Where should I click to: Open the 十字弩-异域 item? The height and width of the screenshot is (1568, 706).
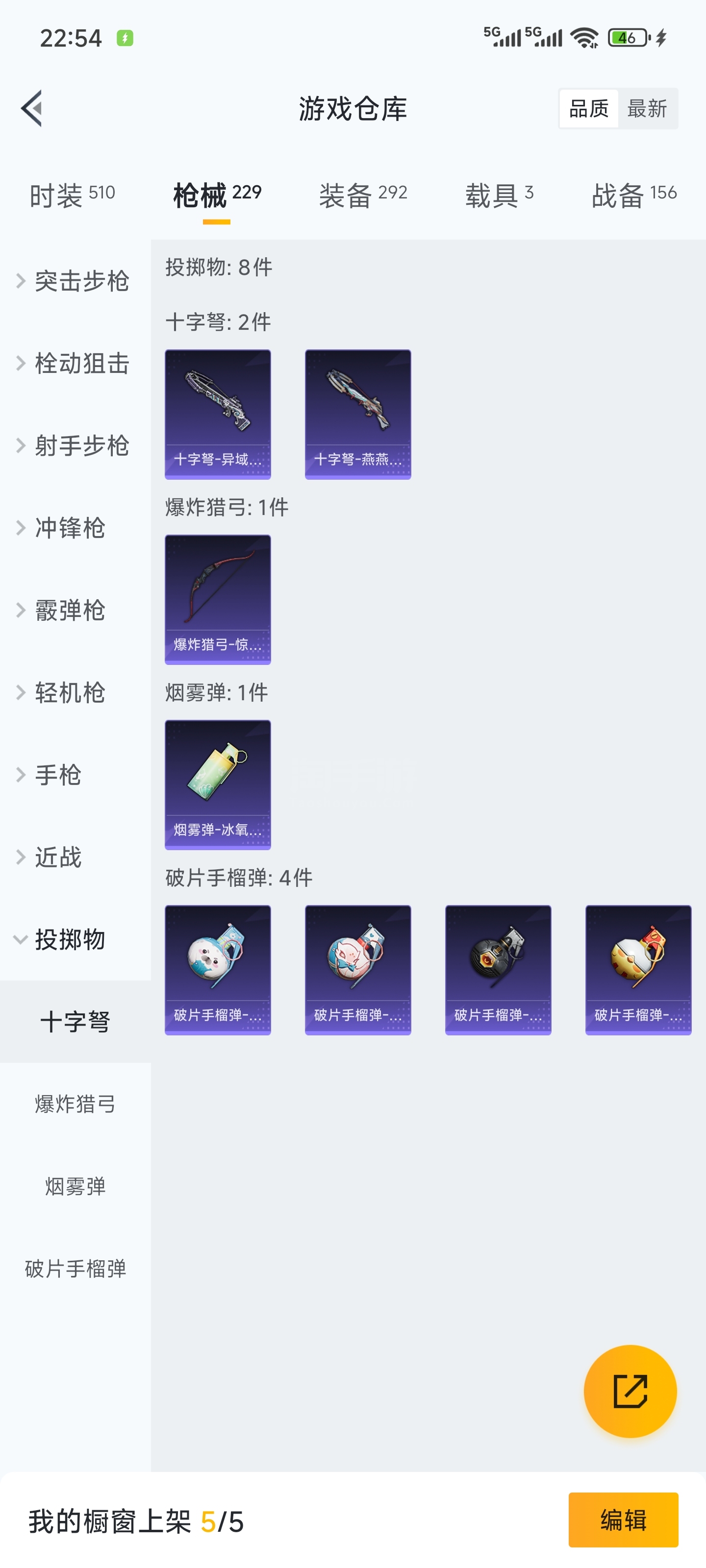218,414
